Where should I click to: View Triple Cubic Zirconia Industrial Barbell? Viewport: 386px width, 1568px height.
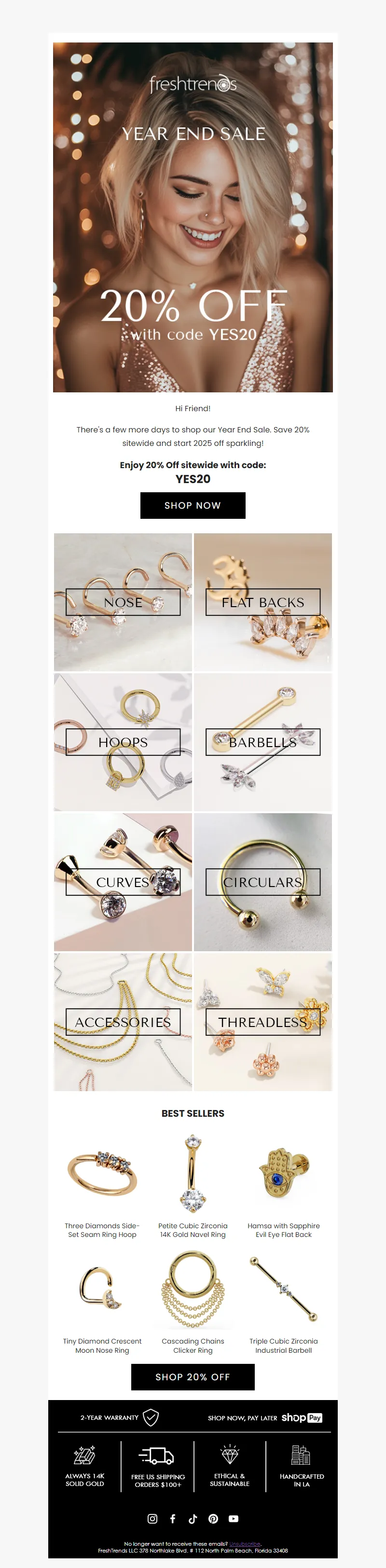click(x=283, y=1289)
